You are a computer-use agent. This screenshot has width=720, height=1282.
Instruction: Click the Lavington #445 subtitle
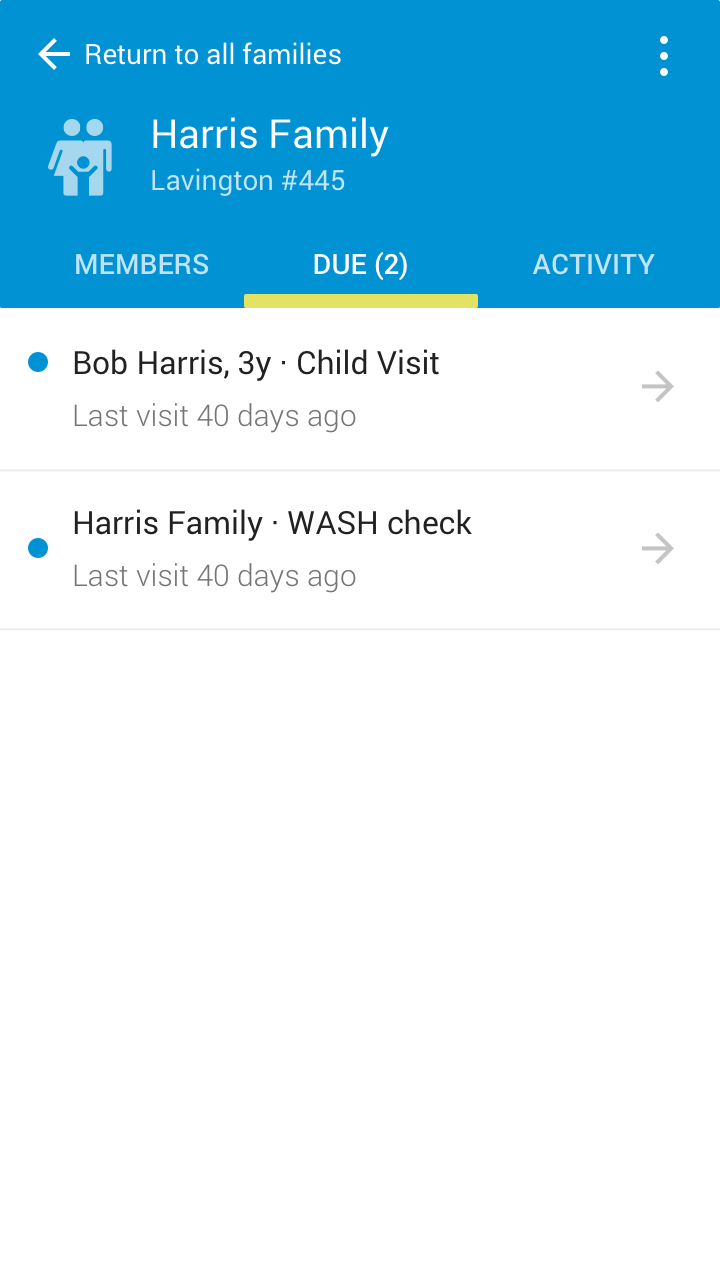tap(248, 181)
